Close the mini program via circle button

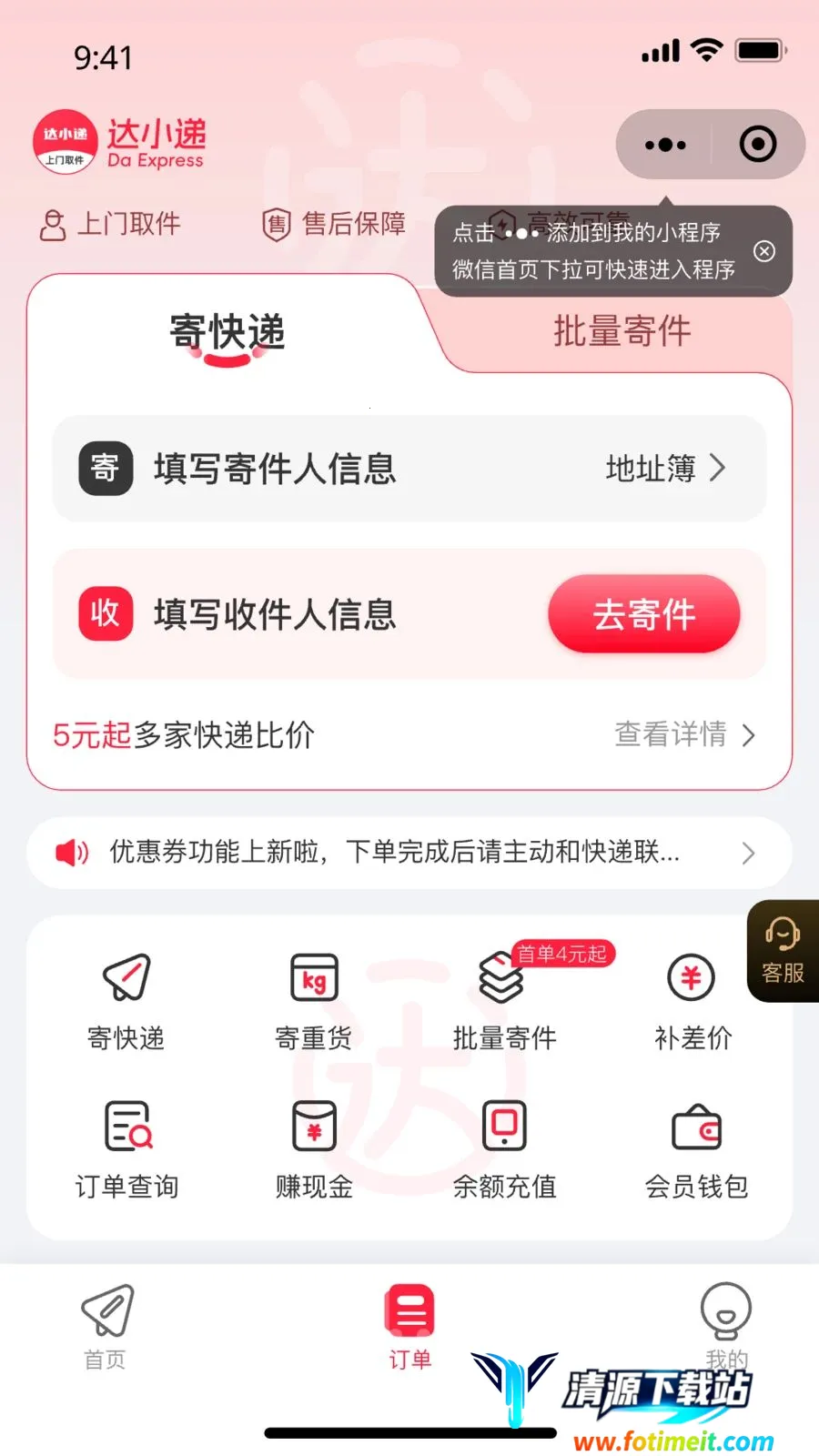click(758, 144)
